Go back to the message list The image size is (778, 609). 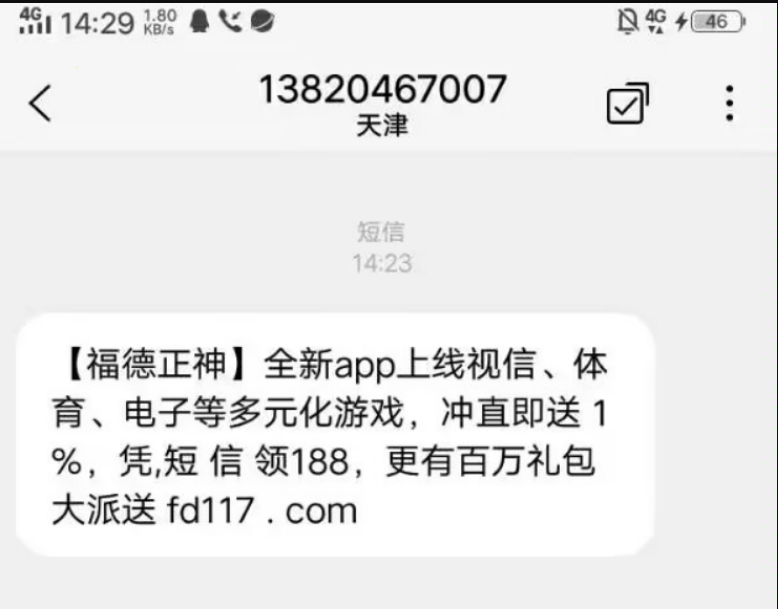[39, 103]
